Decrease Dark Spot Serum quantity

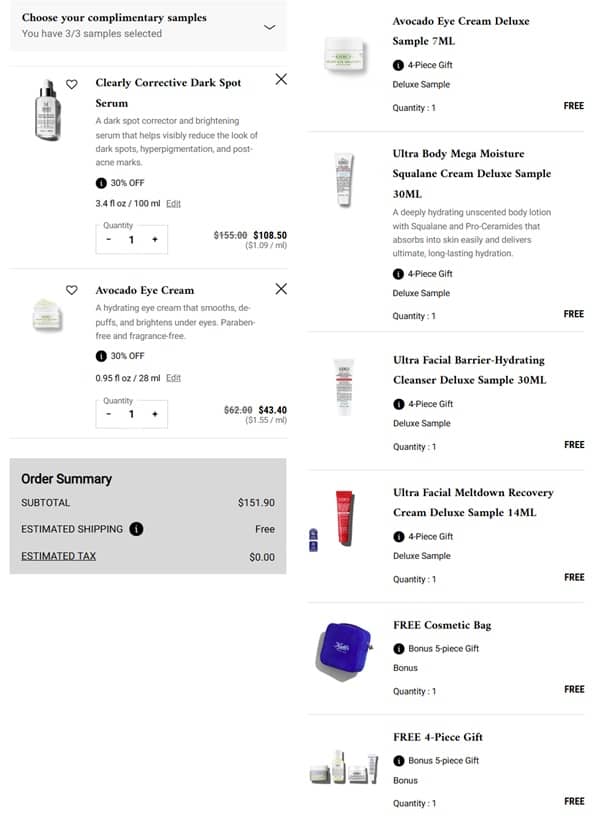(109, 240)
